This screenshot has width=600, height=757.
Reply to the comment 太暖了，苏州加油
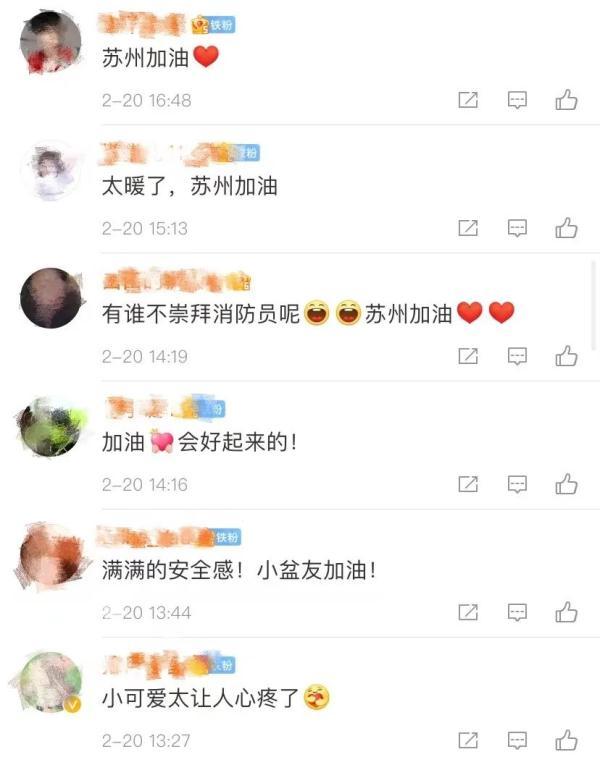click(517, 228)
